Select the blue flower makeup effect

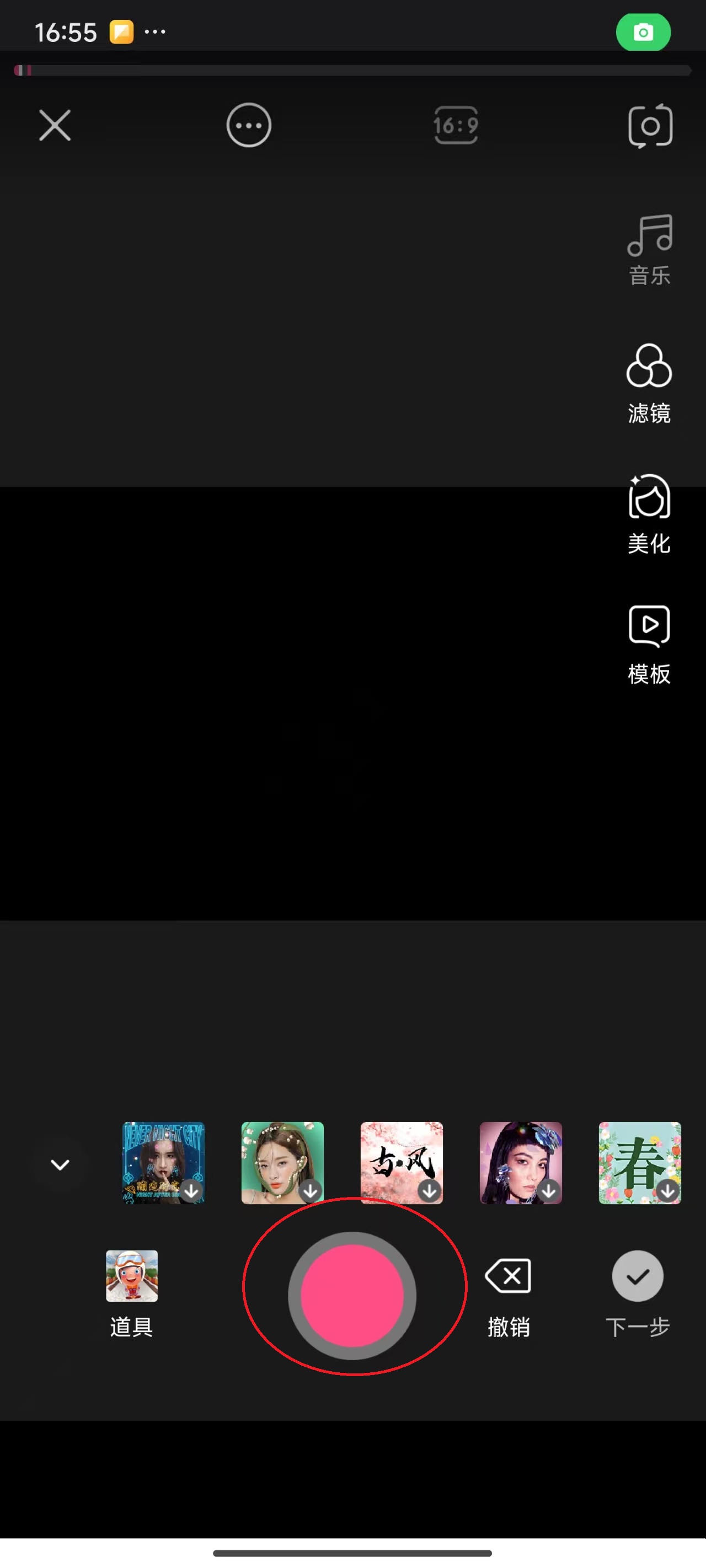click(521, 1163)
